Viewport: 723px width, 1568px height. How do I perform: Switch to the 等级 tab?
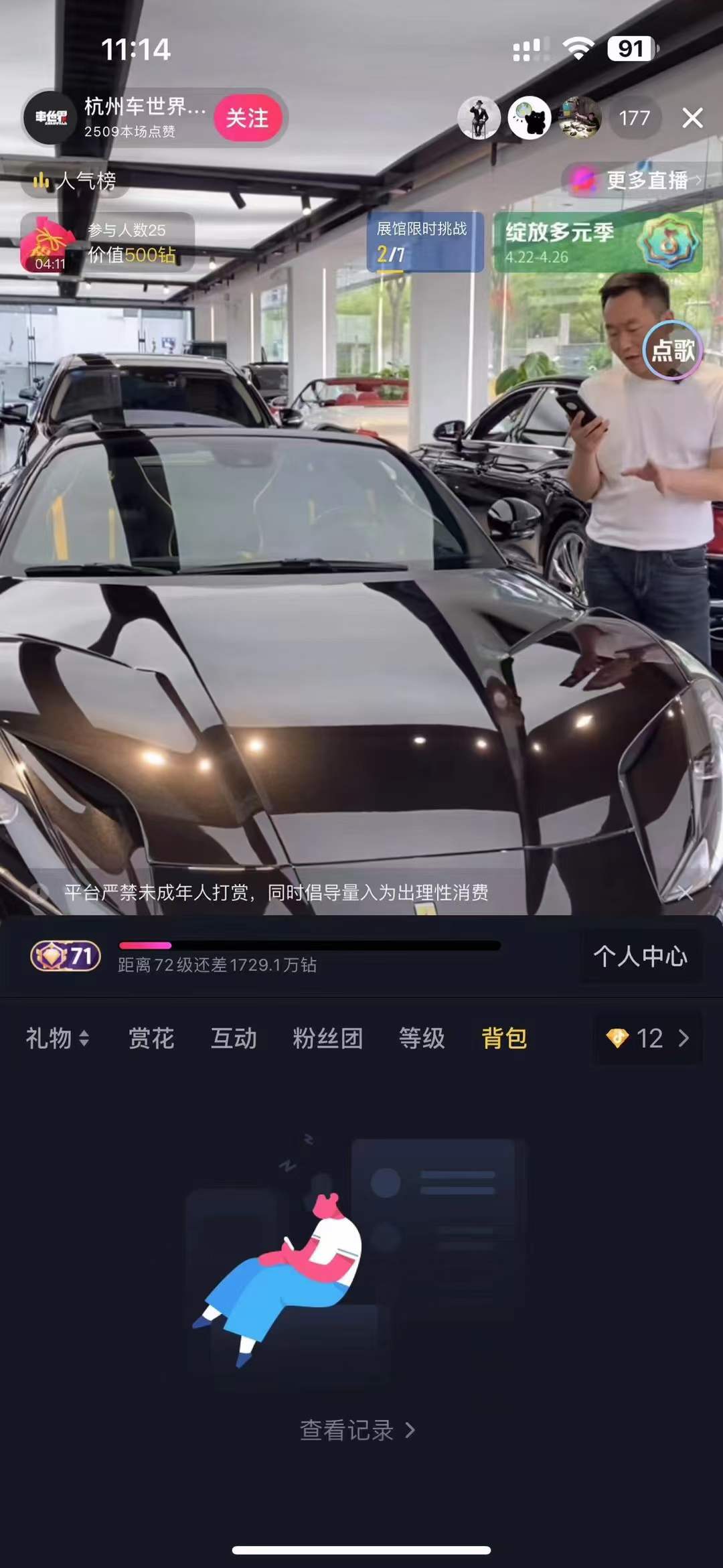(422, 1038)
